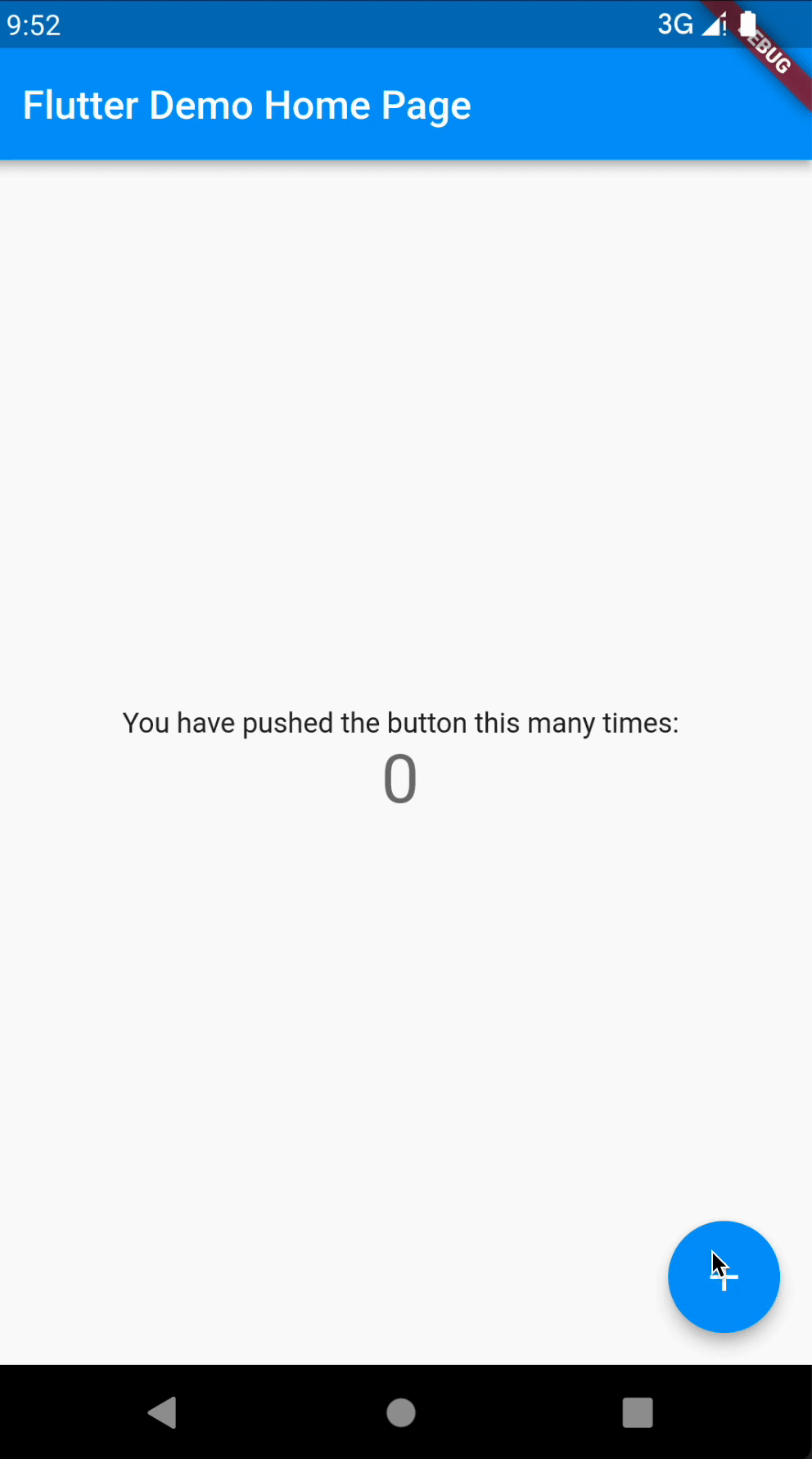Click the counter value showing 0

point(400,778)
